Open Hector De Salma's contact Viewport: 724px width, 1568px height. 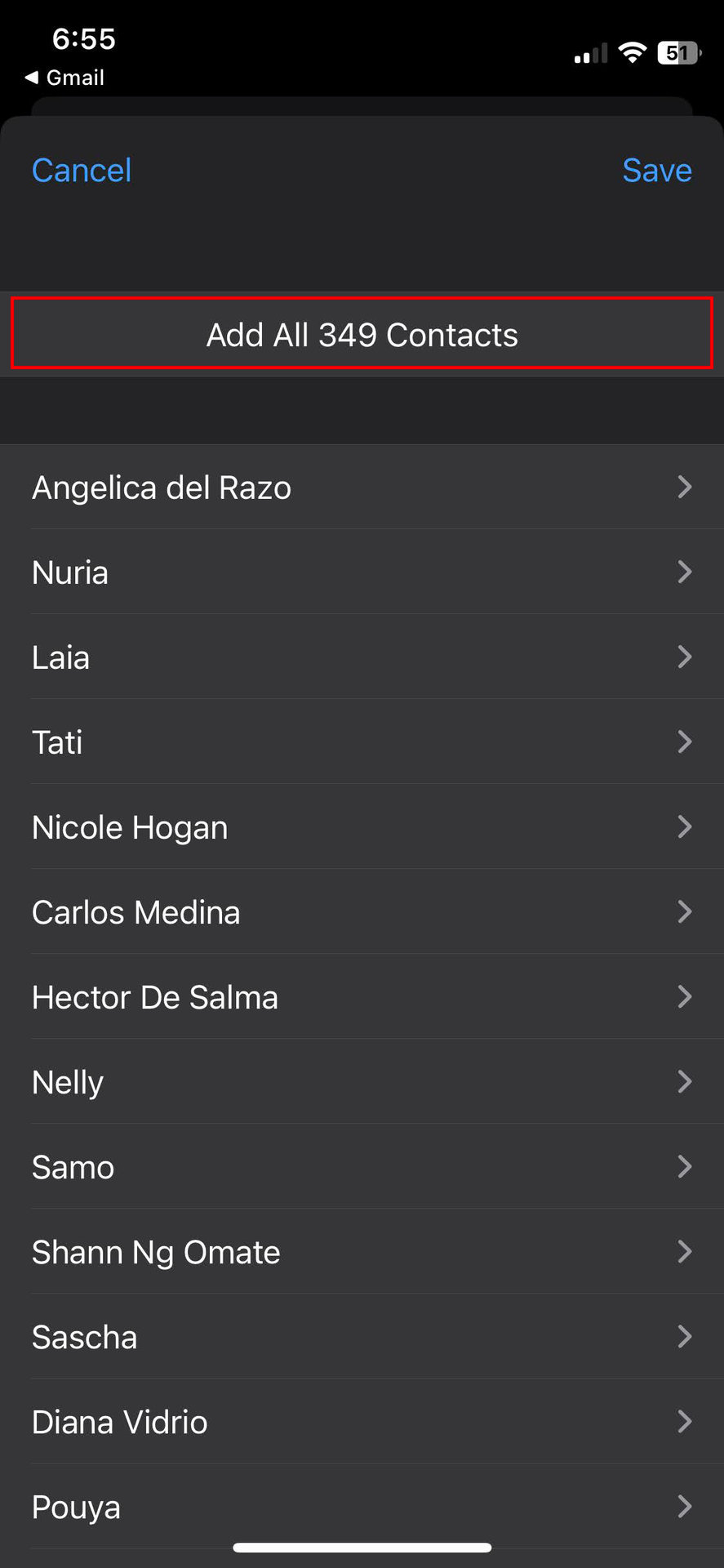pos(362,997)
